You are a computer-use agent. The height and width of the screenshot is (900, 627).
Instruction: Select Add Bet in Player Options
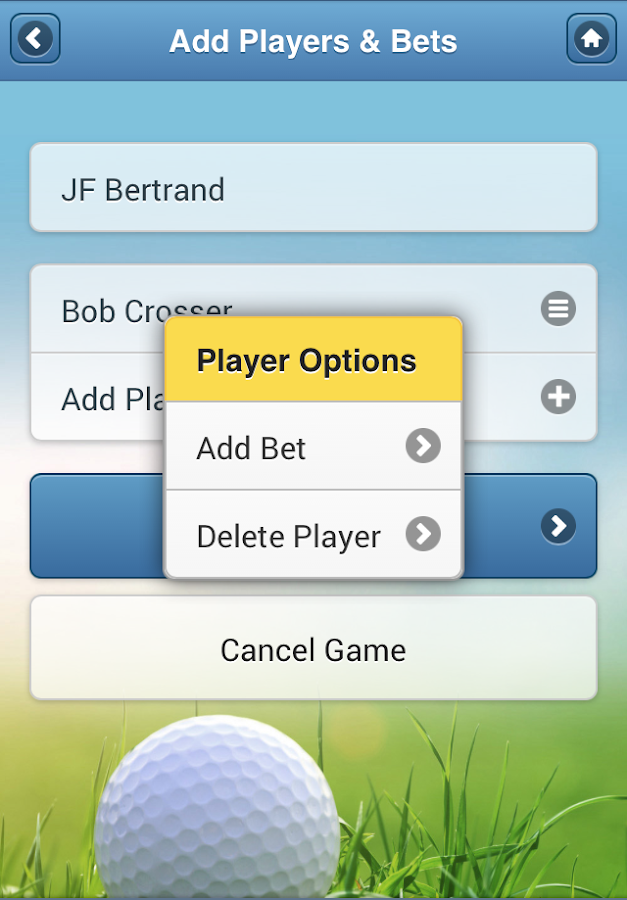tap(313, 447)
